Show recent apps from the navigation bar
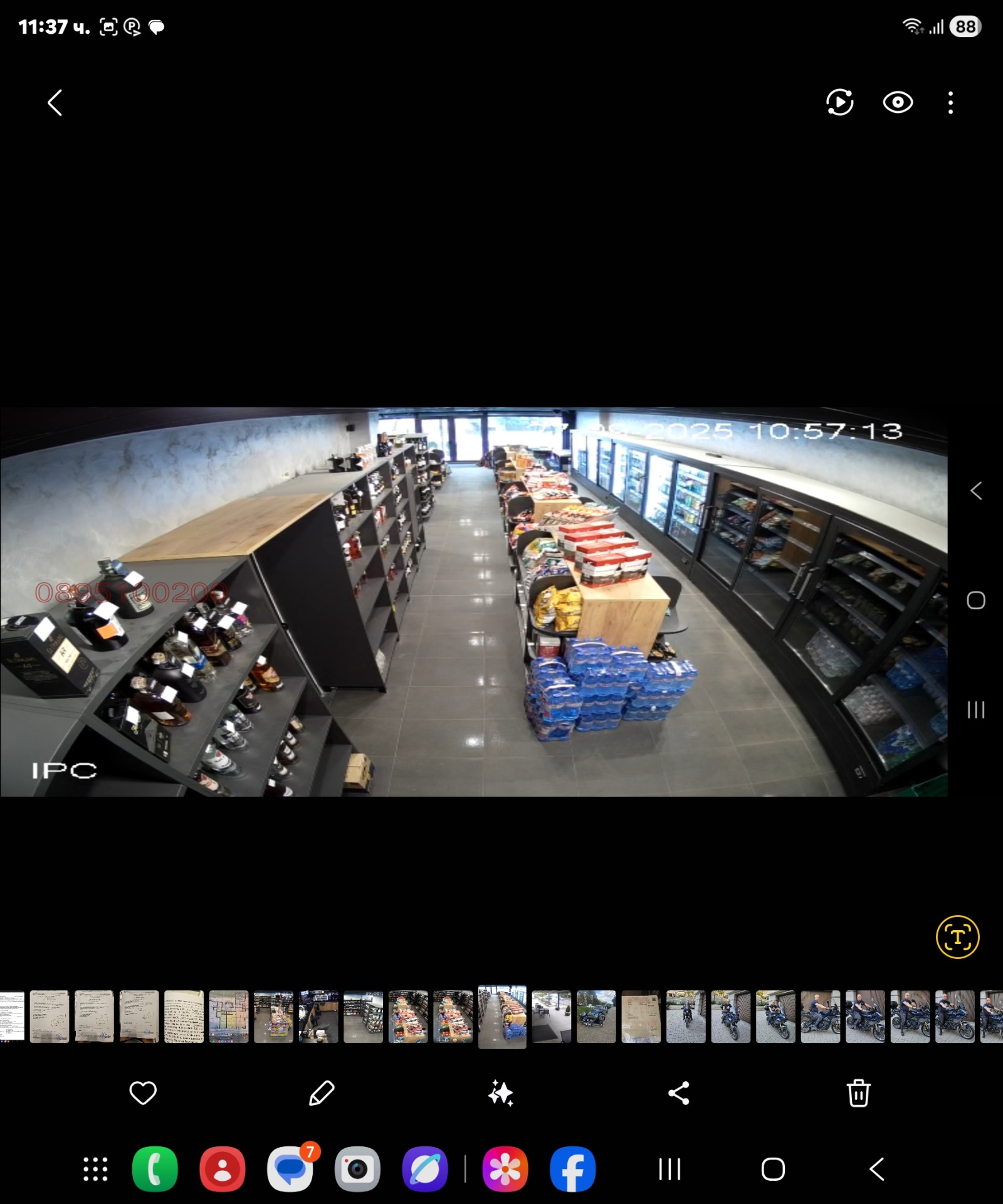This screenshot has width=1003, height=1204. 670,1169
